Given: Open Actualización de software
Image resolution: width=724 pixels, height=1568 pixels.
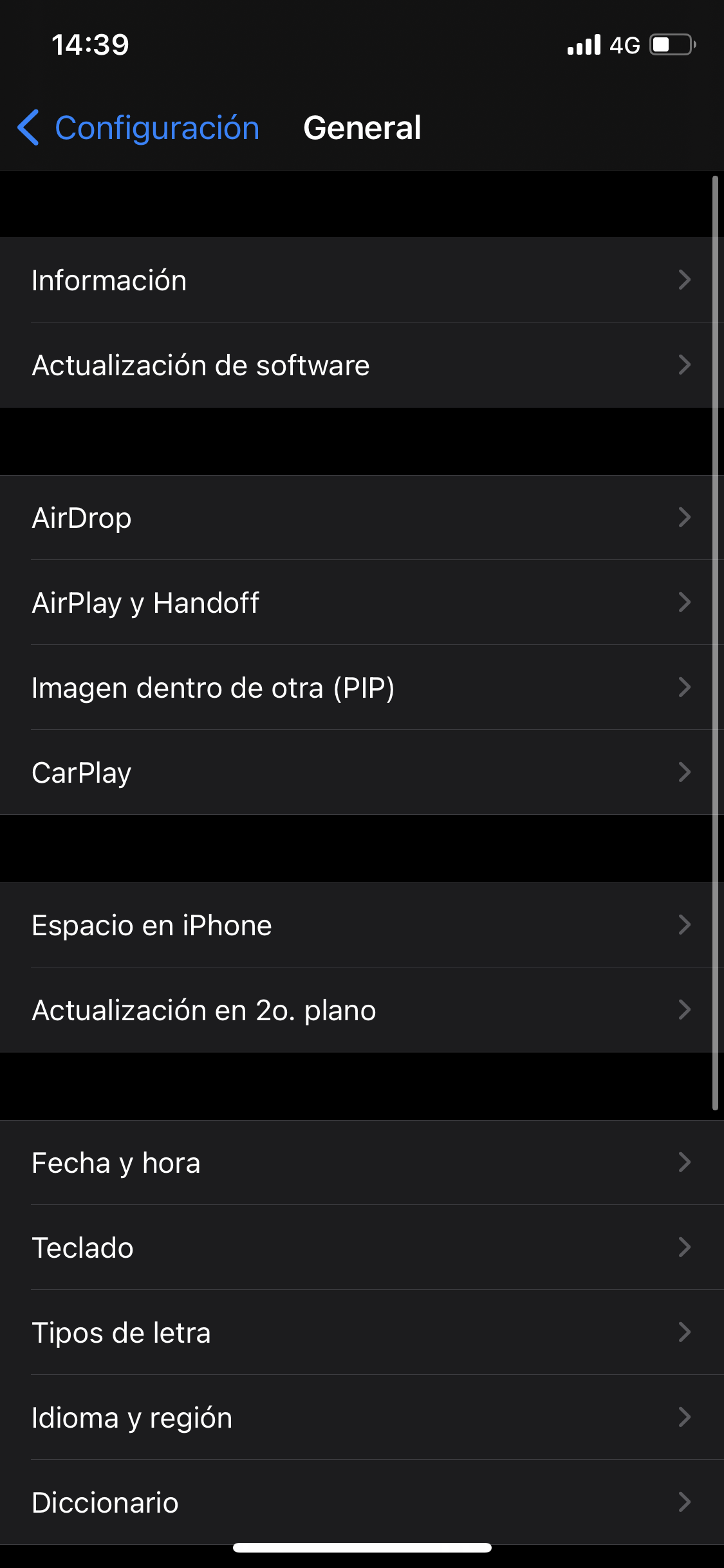Looking at the screenshot, I should (360, 365).
